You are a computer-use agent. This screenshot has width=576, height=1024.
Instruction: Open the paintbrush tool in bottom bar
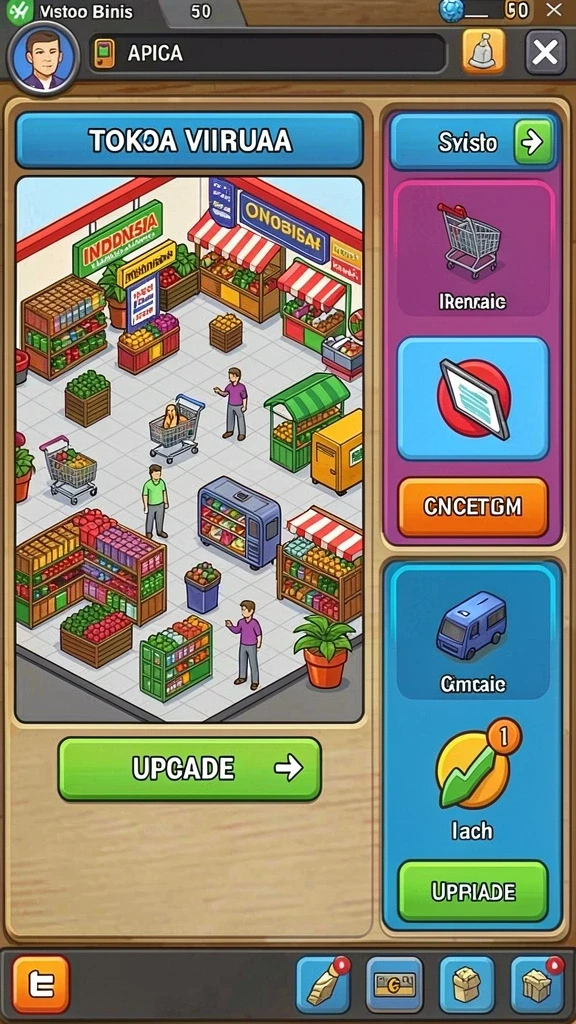(323, 985)
